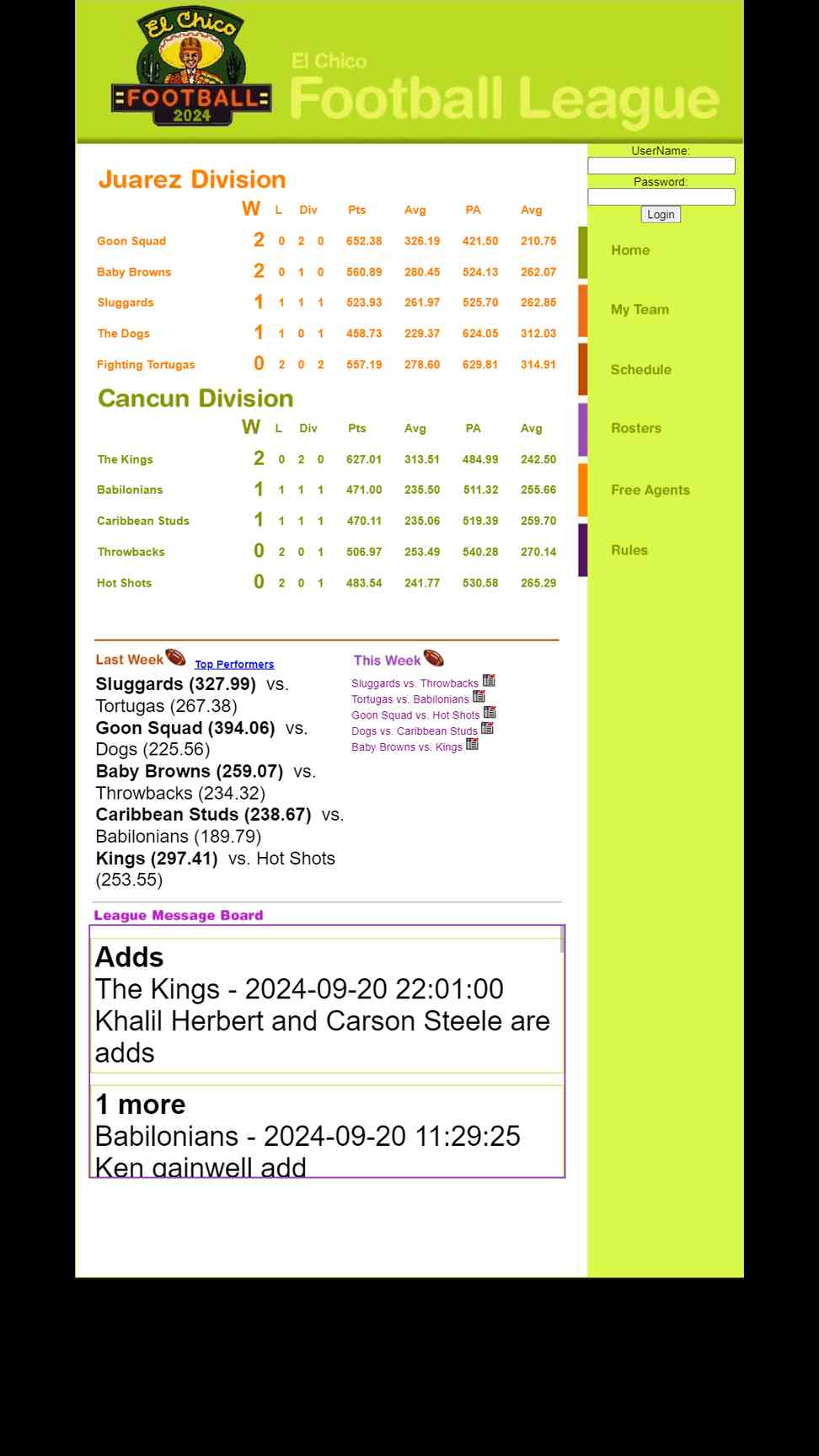Focus the UserName field
Viewport: 819px width, 1456px height.
pyautogui.click(x=661, y=166)
